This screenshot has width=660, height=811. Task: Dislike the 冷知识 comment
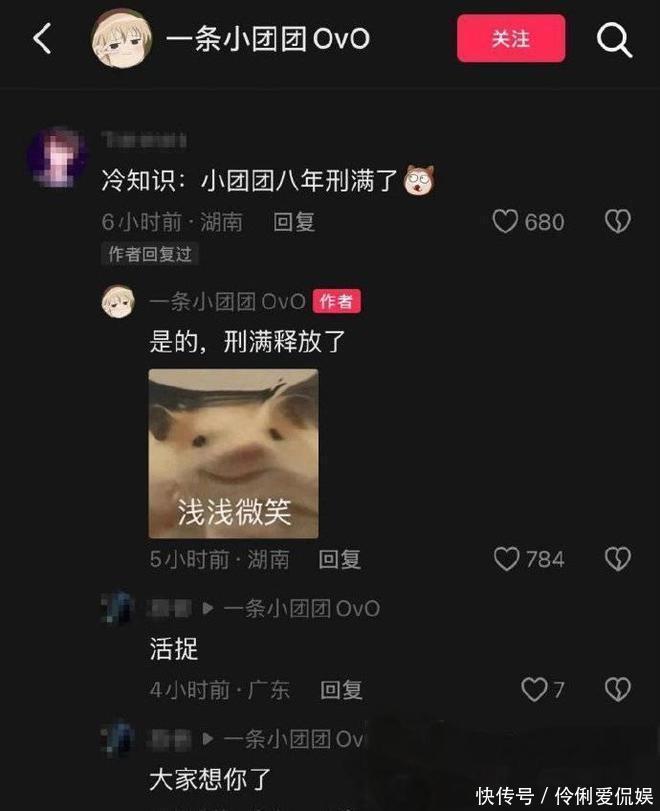tap(618, 222)
